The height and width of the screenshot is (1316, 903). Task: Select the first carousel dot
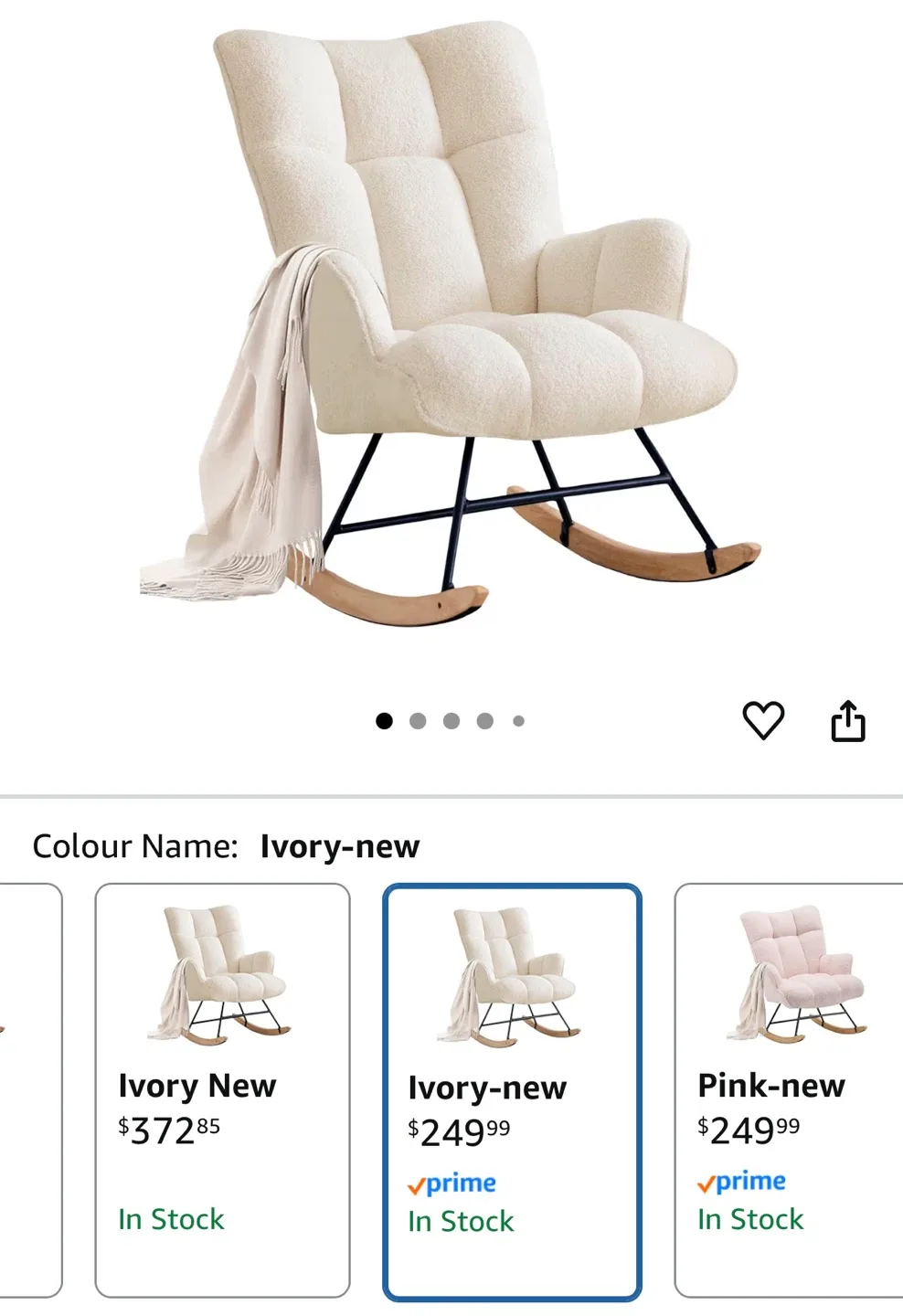[384, 720]
